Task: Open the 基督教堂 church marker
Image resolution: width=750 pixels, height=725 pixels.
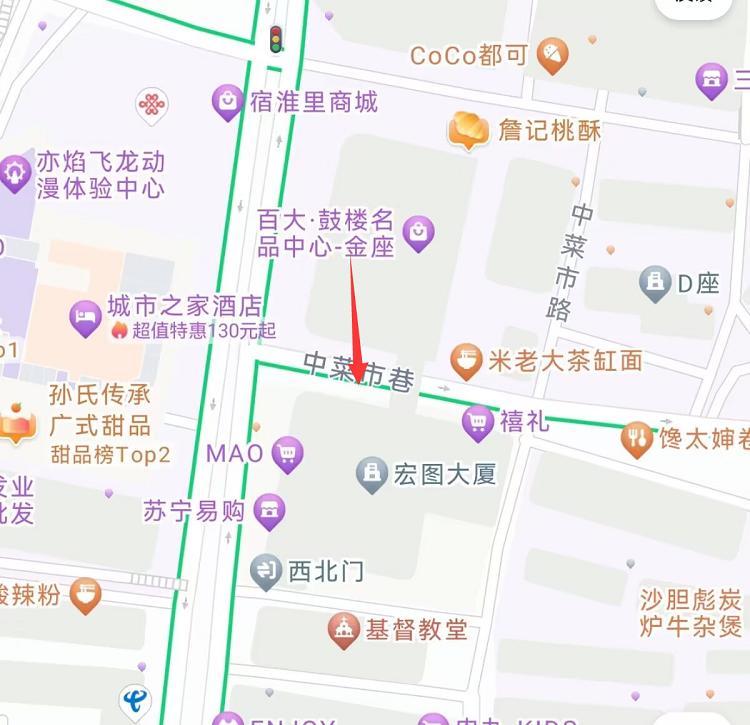Action: (344, 629)
